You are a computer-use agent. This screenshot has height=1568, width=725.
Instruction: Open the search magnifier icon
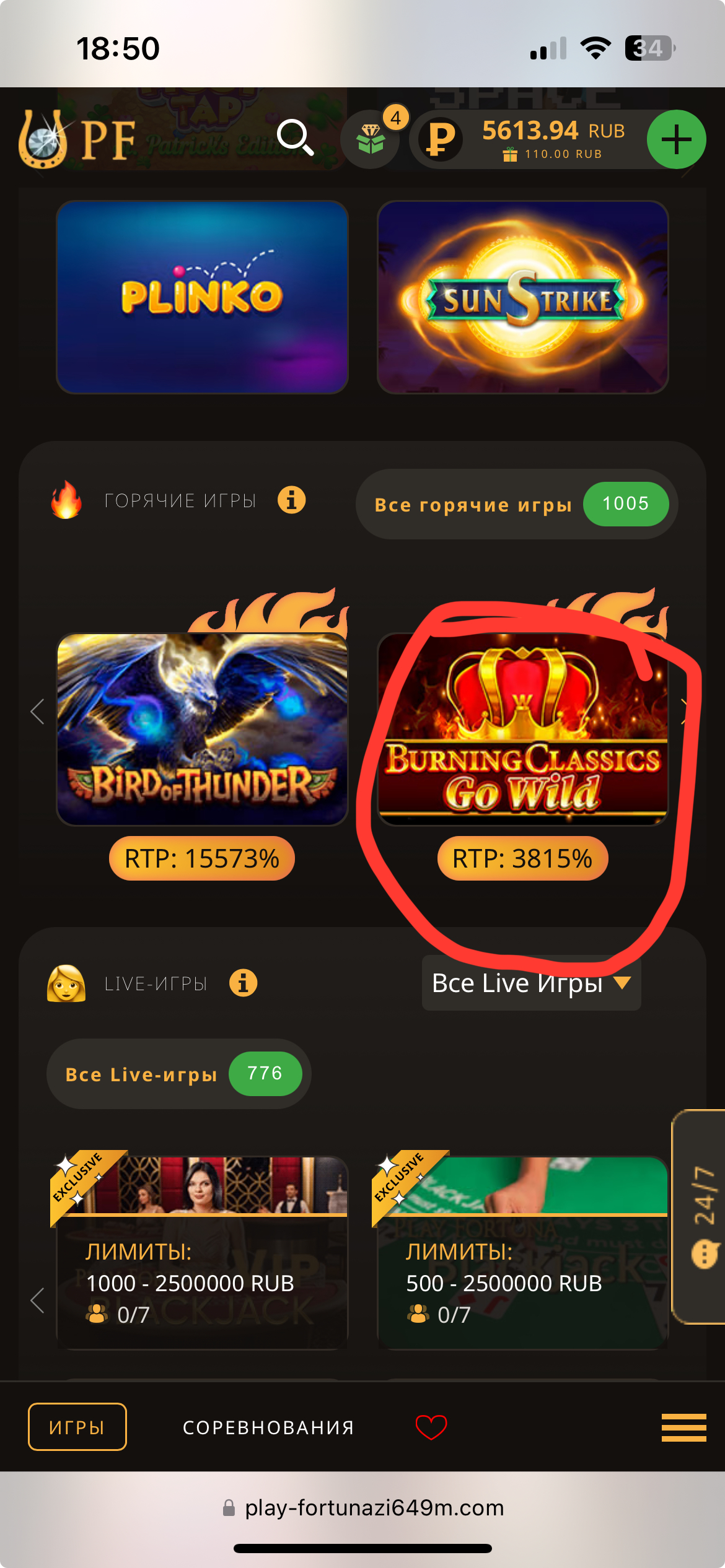pos(295,137)
